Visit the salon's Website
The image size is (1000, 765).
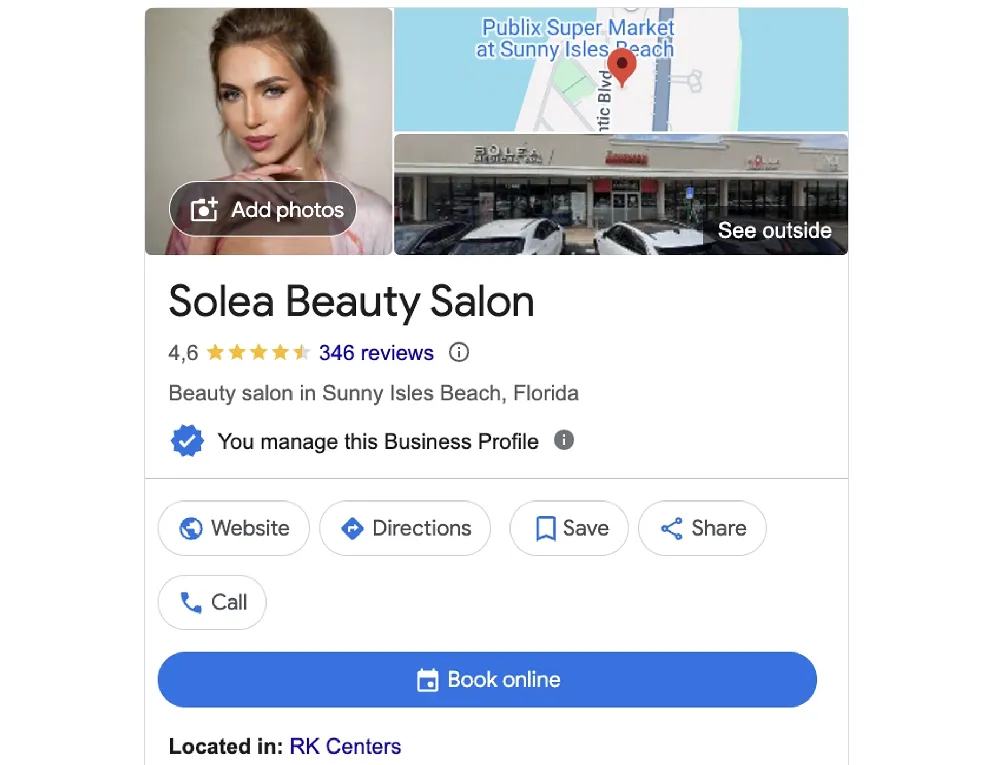point(234,528)
